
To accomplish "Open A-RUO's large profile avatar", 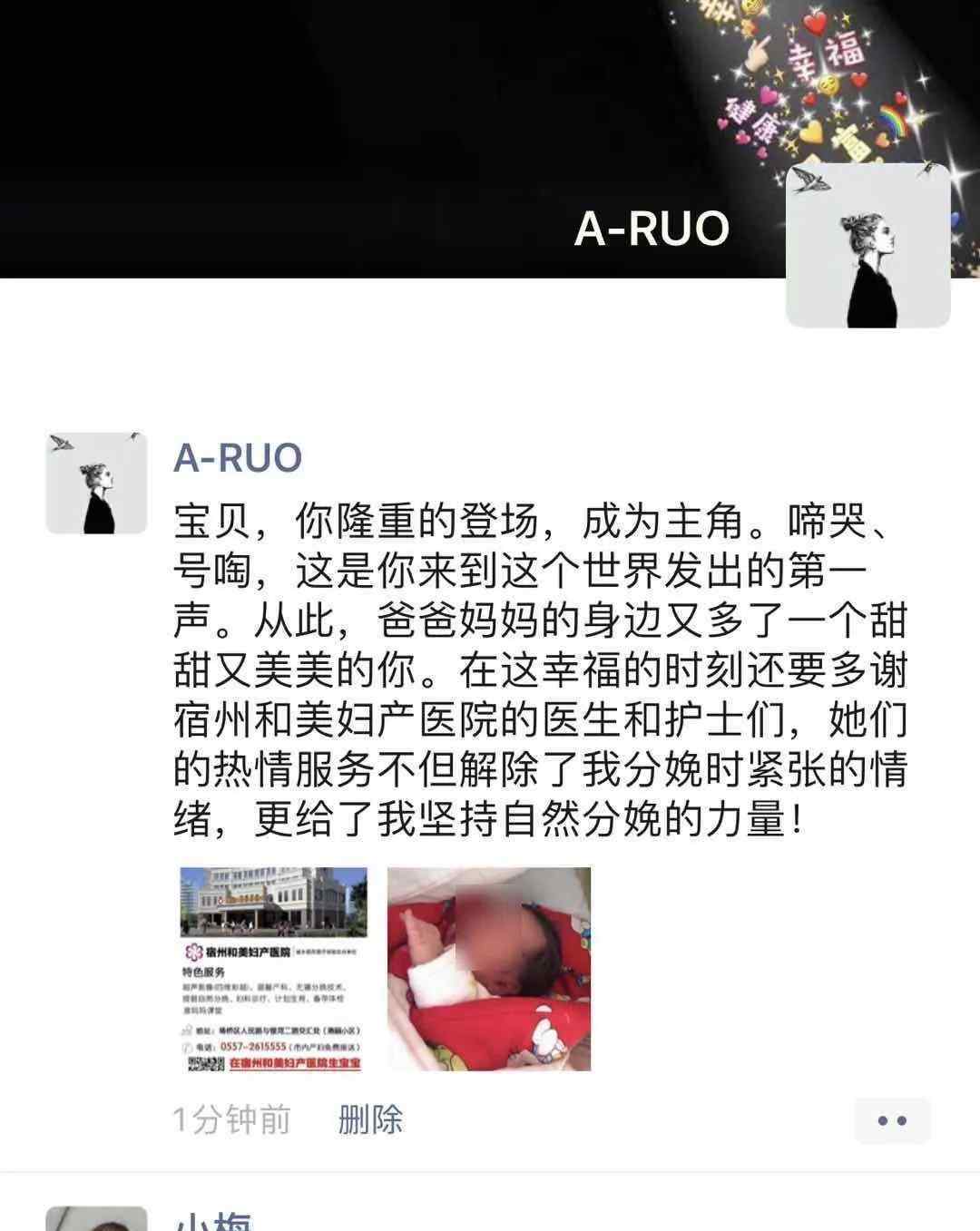I will (x=867, y=245).
